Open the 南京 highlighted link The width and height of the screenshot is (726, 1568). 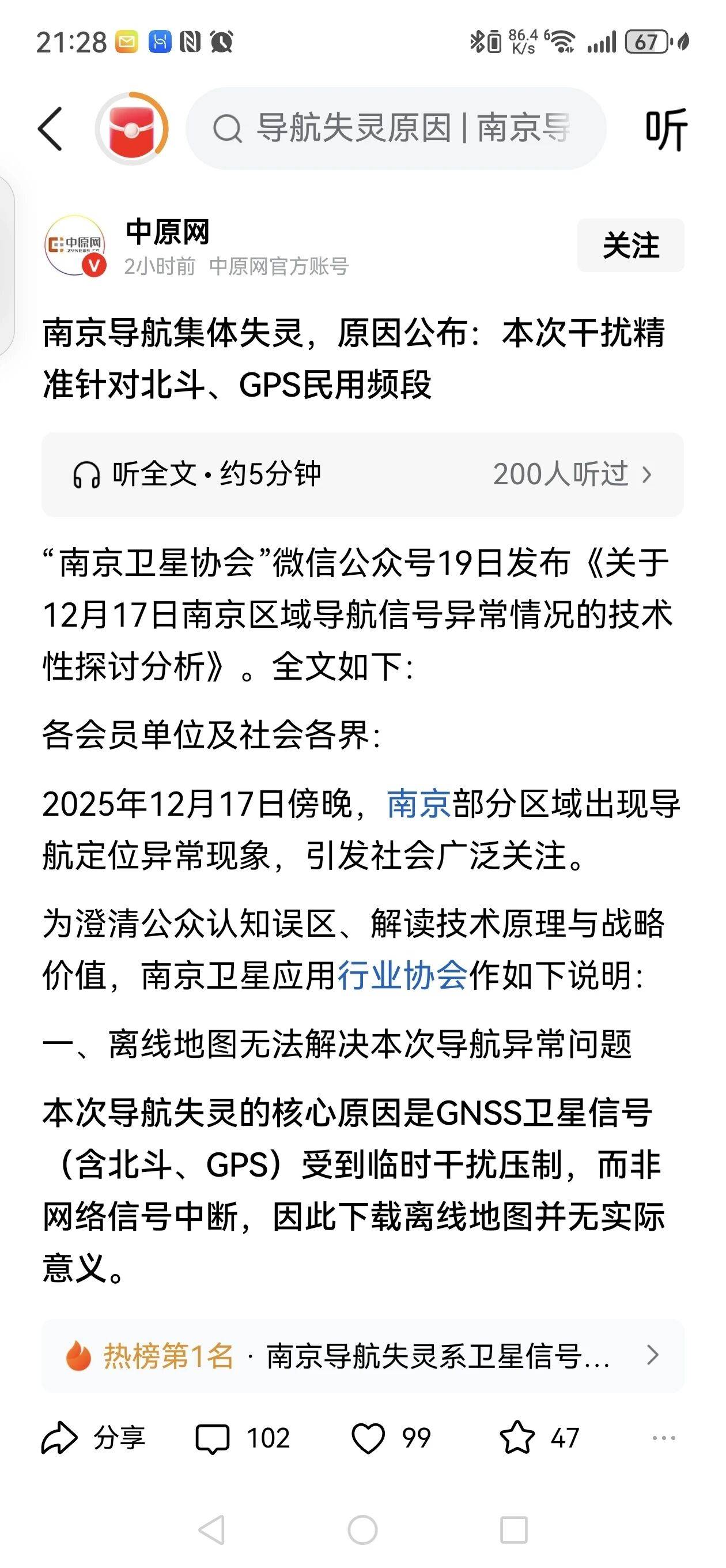pyautogui.click(x=418, y=804)
